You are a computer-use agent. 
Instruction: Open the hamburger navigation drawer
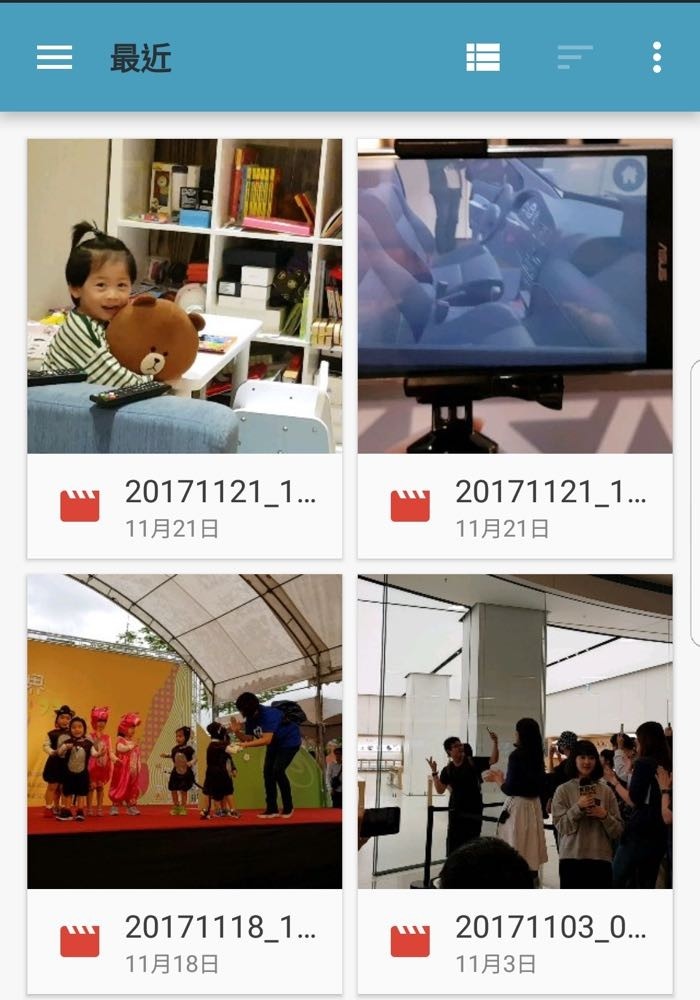point(54,58)
